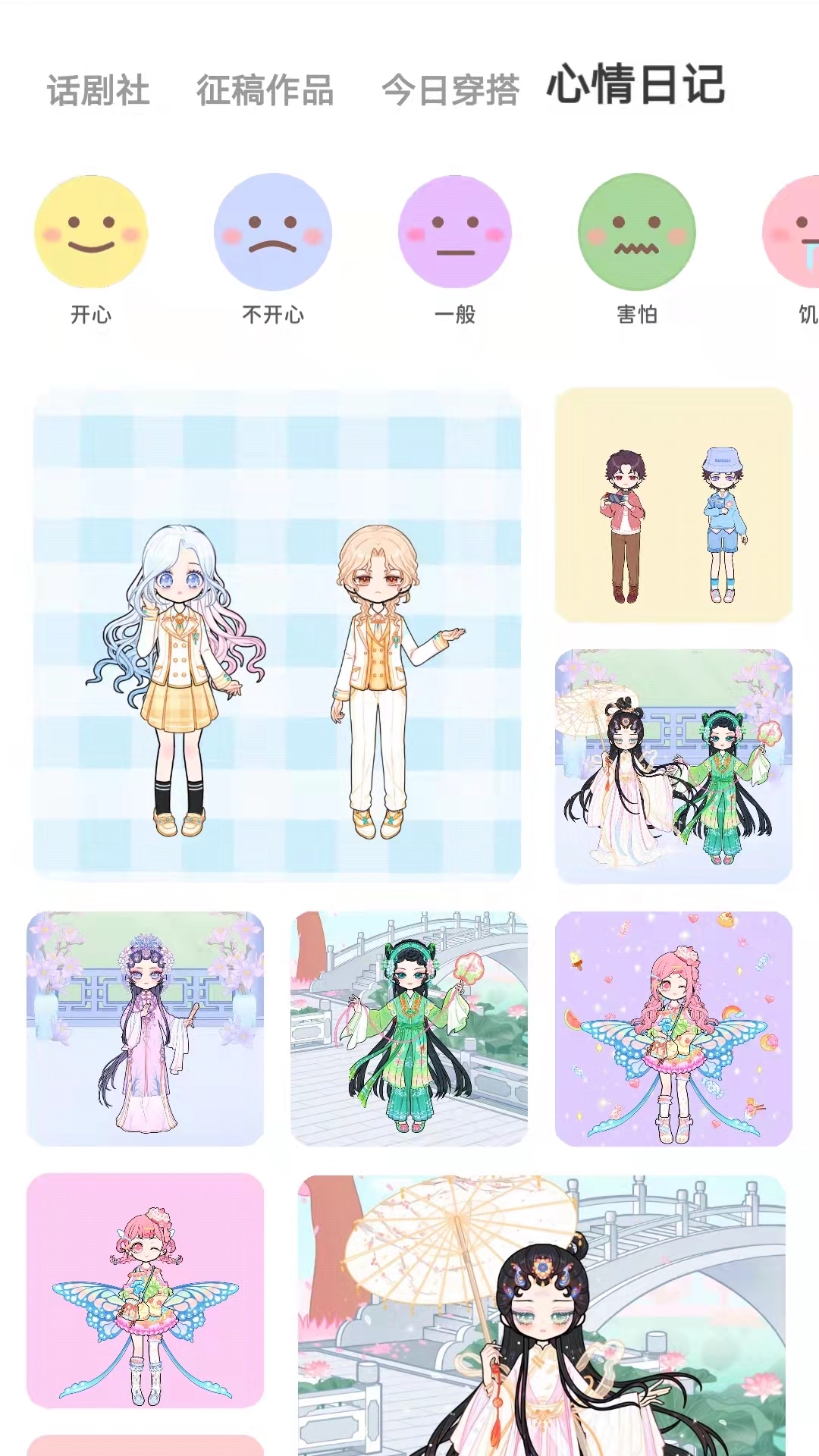Select the 不开心 mood filter

(x=273, y=232)
